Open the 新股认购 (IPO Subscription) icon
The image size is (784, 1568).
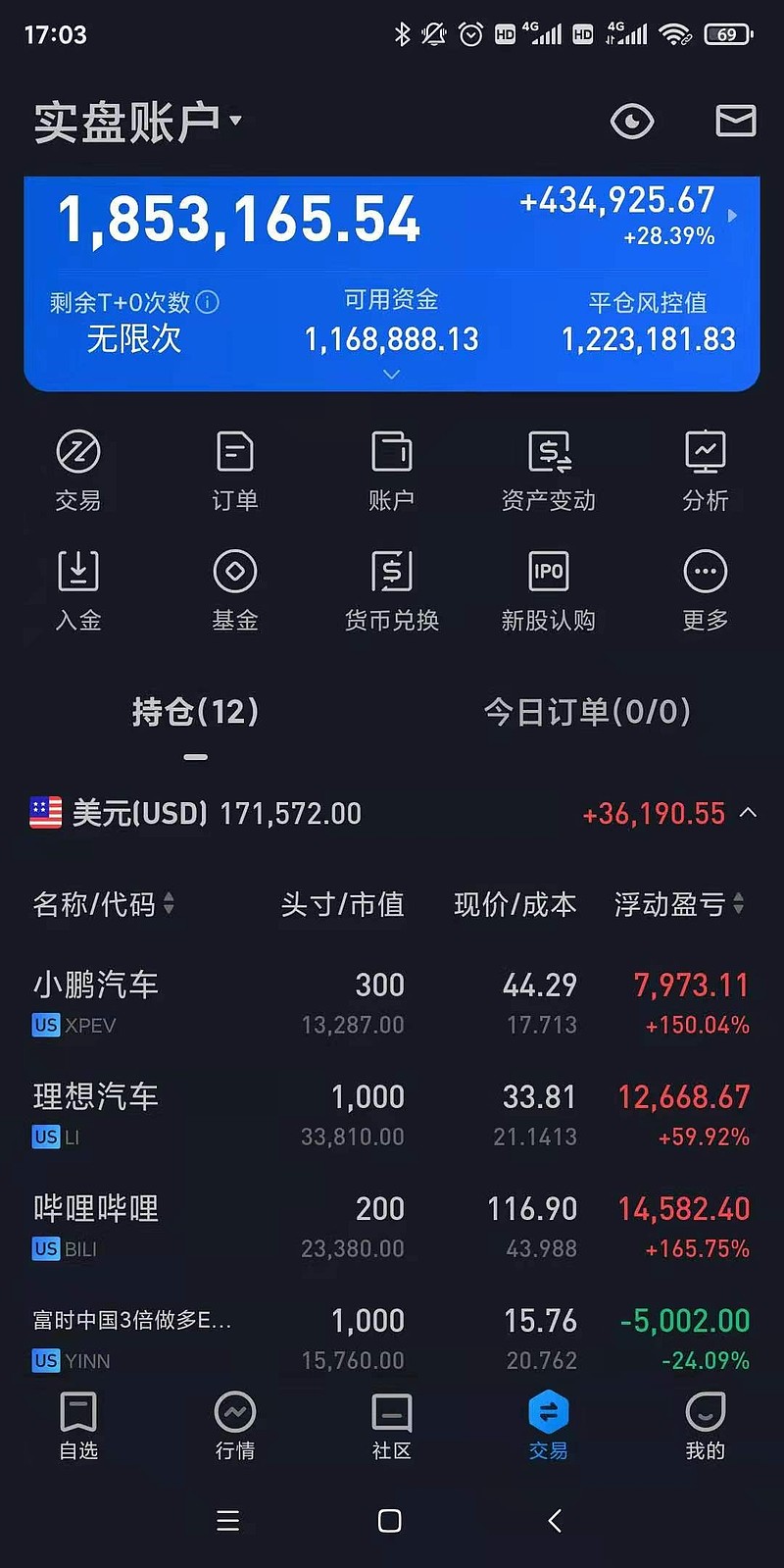[549, 588]
